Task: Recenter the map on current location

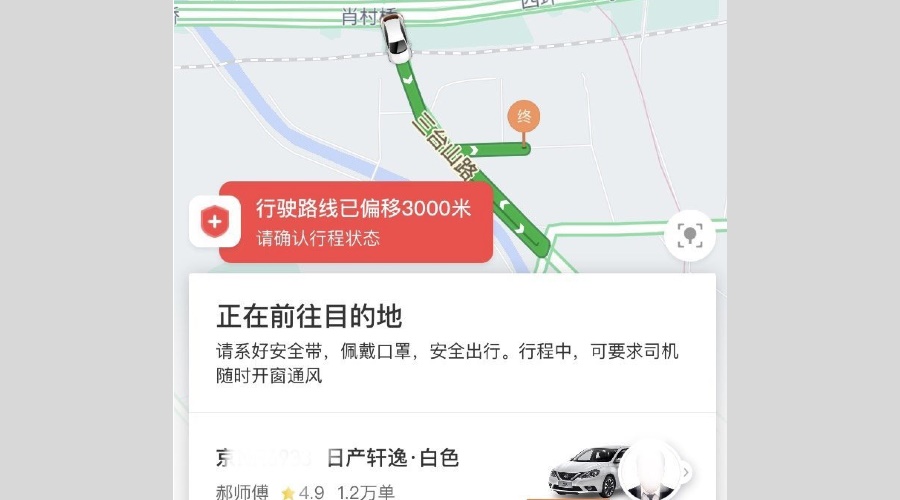Action: pos(689,235)
